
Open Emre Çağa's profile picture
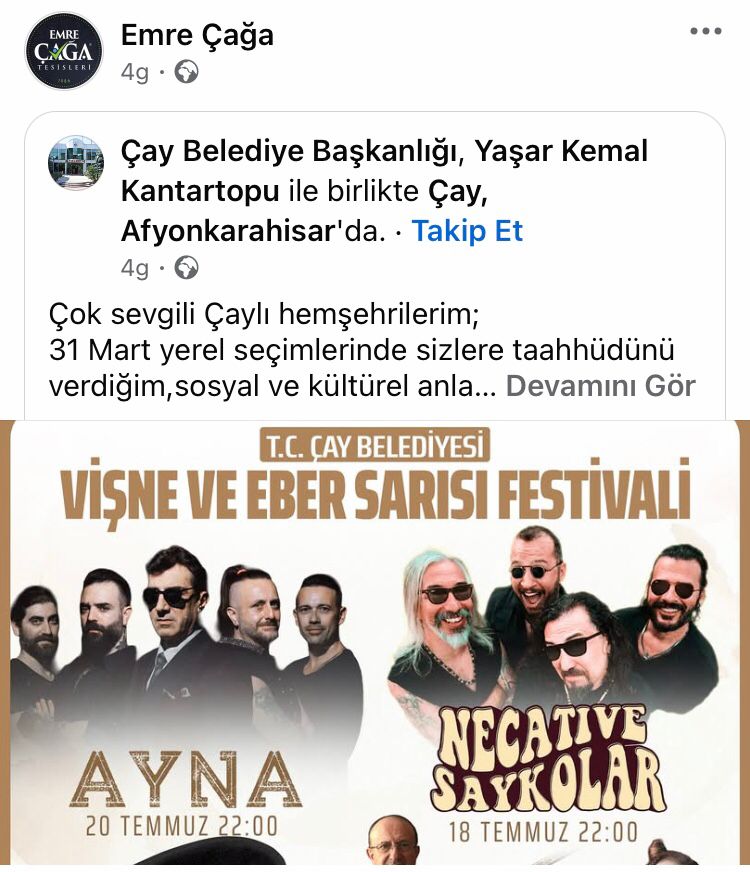pos(63,52)
